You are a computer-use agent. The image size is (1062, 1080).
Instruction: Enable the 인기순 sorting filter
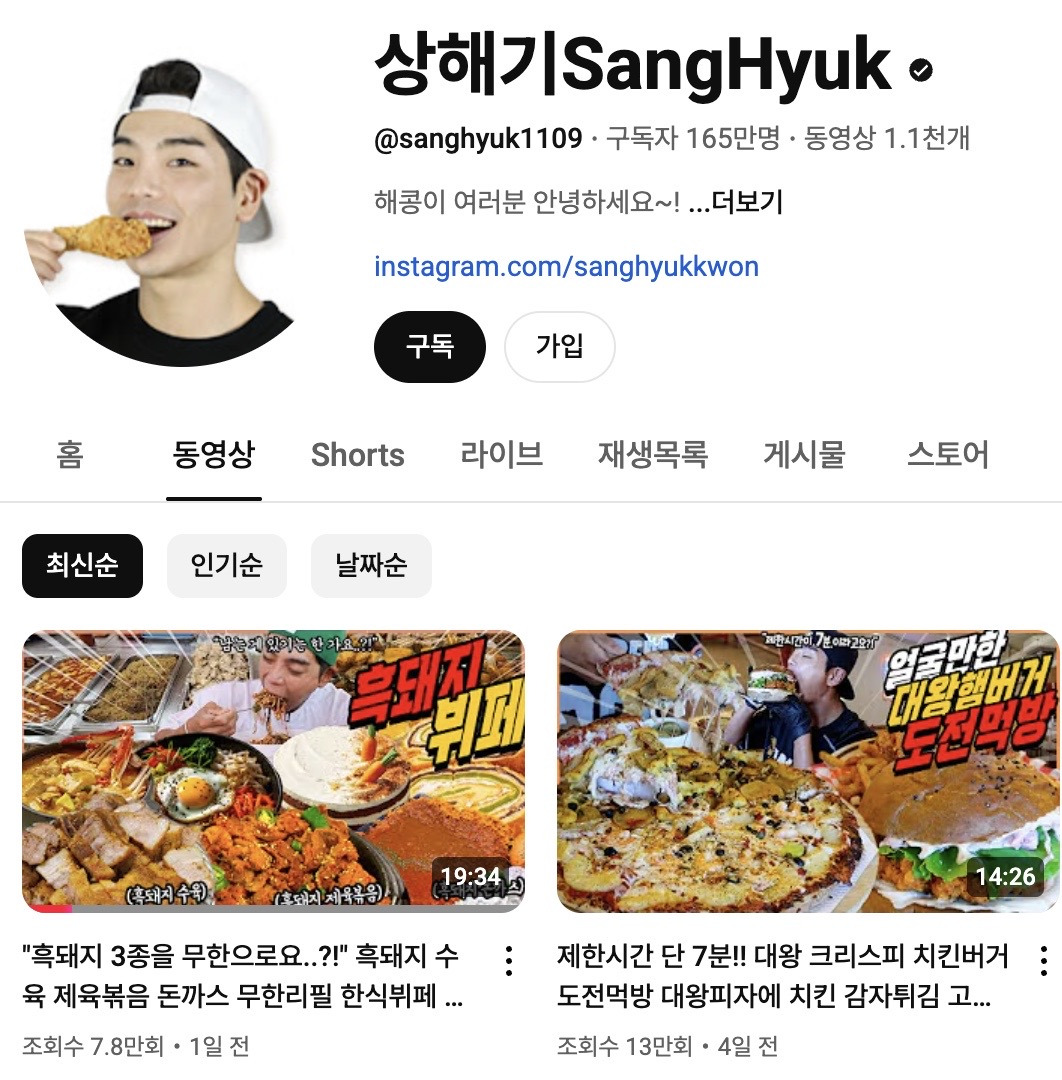226,565
